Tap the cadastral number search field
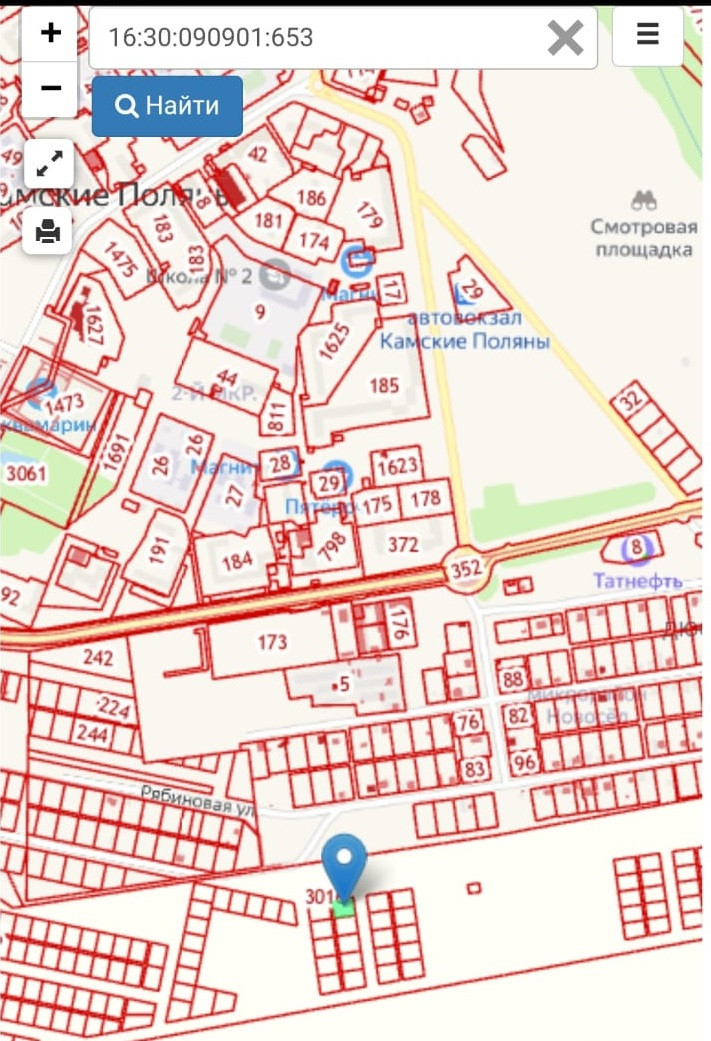This screenshot has width=711, height=1041. pos(320,38)
